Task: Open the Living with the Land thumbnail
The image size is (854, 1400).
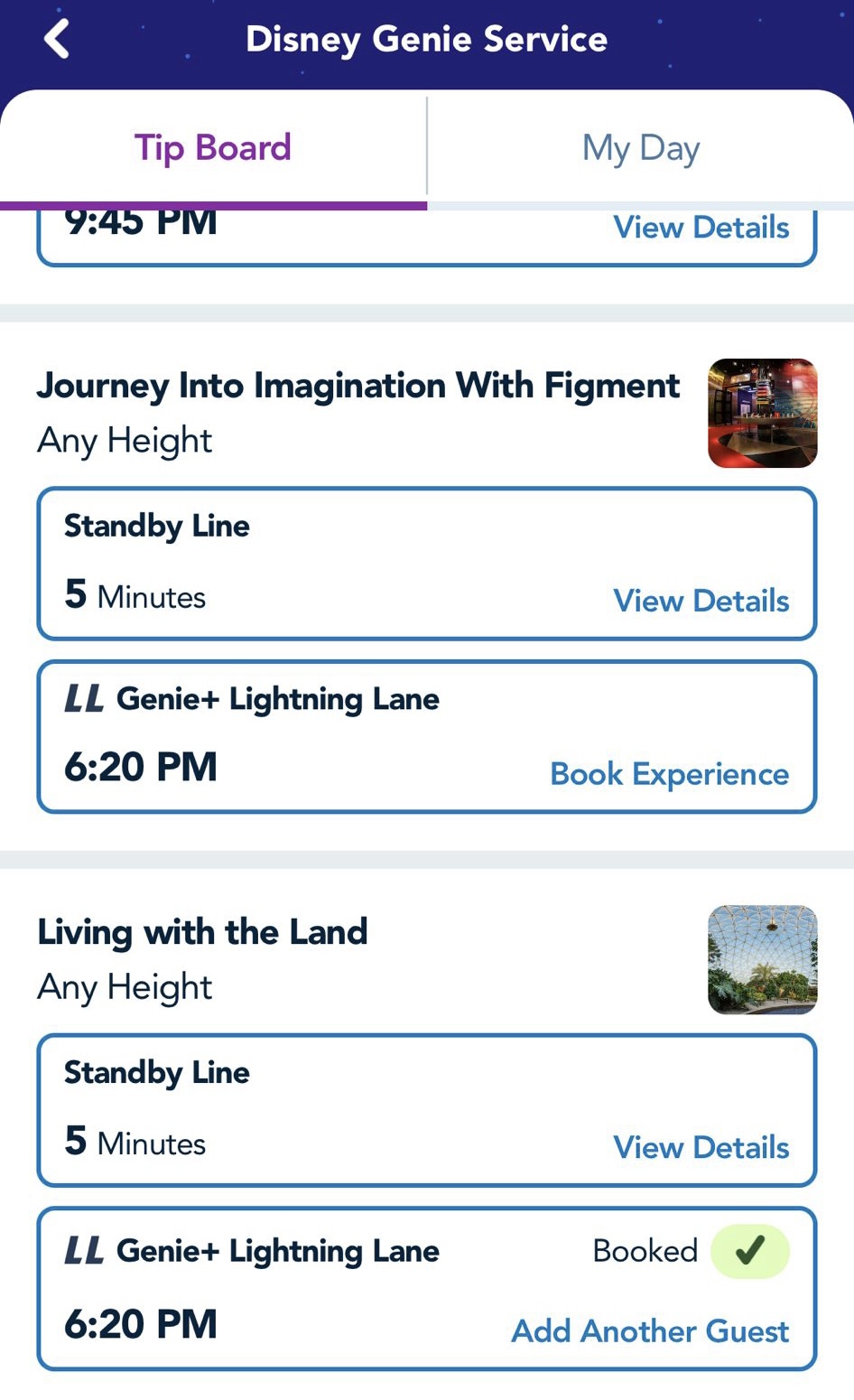Action: click(763, 960)
